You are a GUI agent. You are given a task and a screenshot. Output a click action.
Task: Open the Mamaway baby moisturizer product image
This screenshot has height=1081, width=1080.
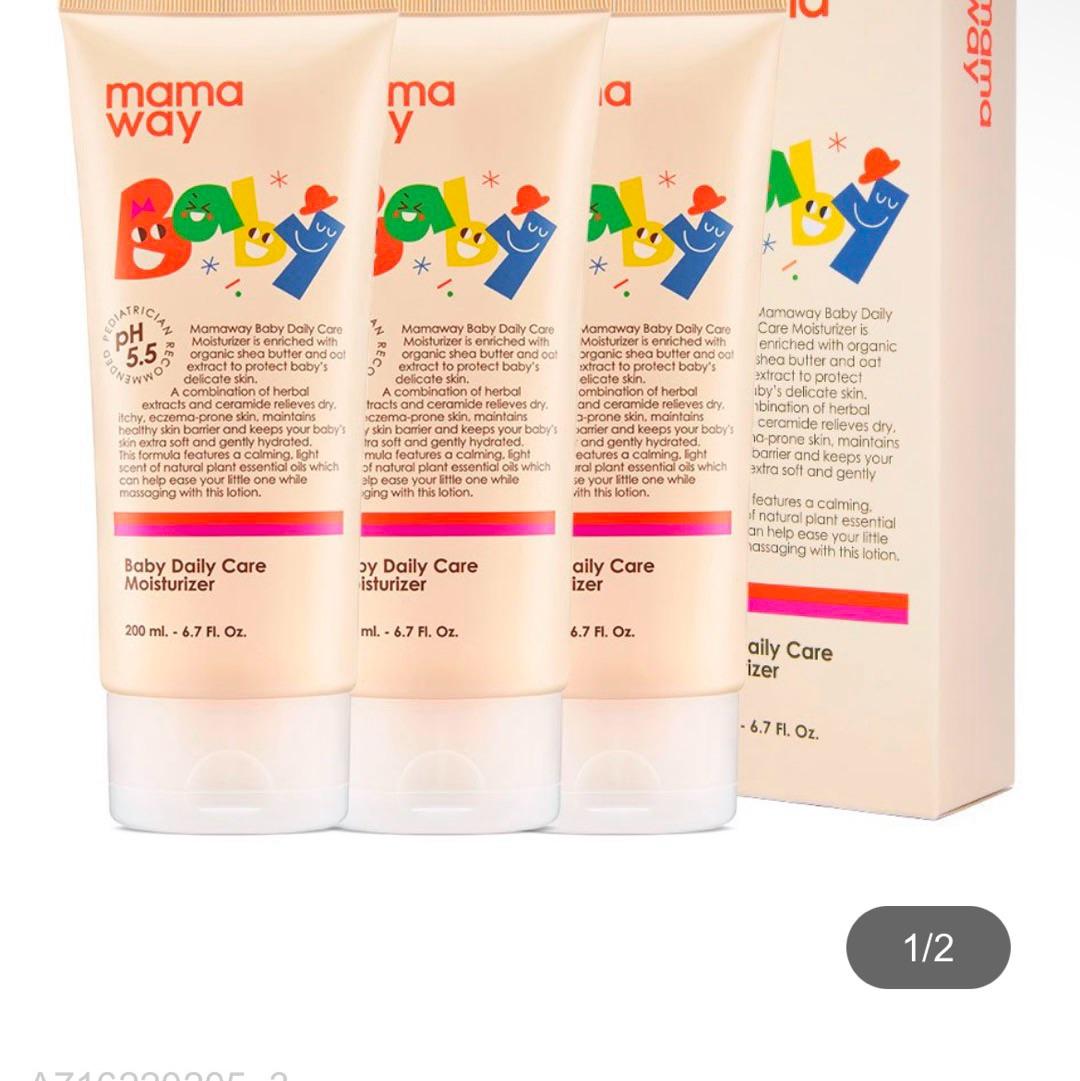point(540,420)
